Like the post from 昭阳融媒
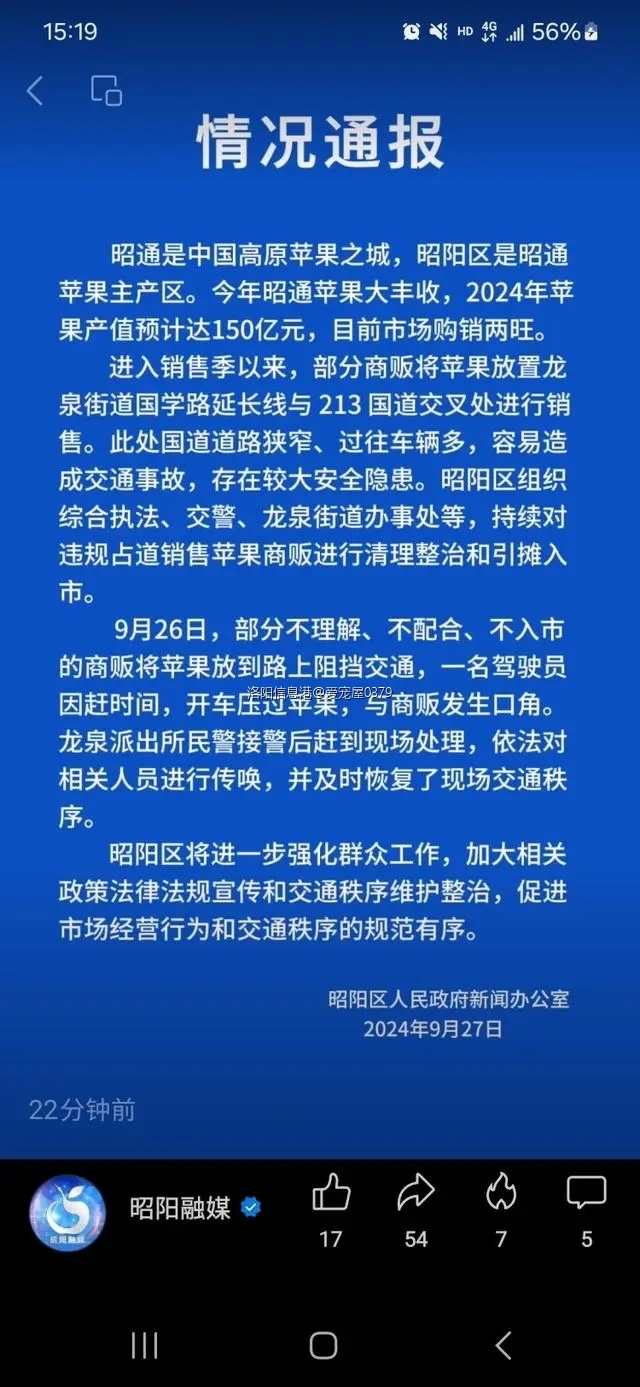 (331, 1194)
